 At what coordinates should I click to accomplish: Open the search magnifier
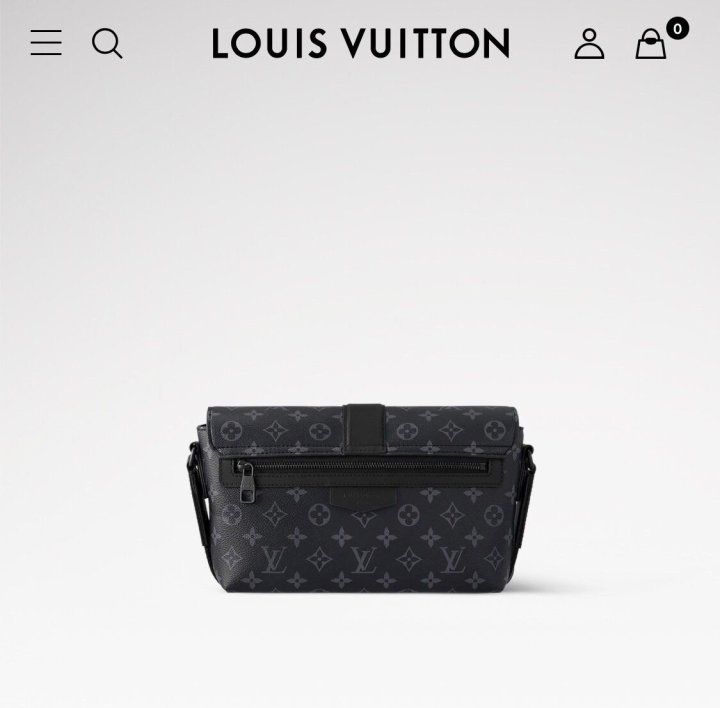point(107,43)
